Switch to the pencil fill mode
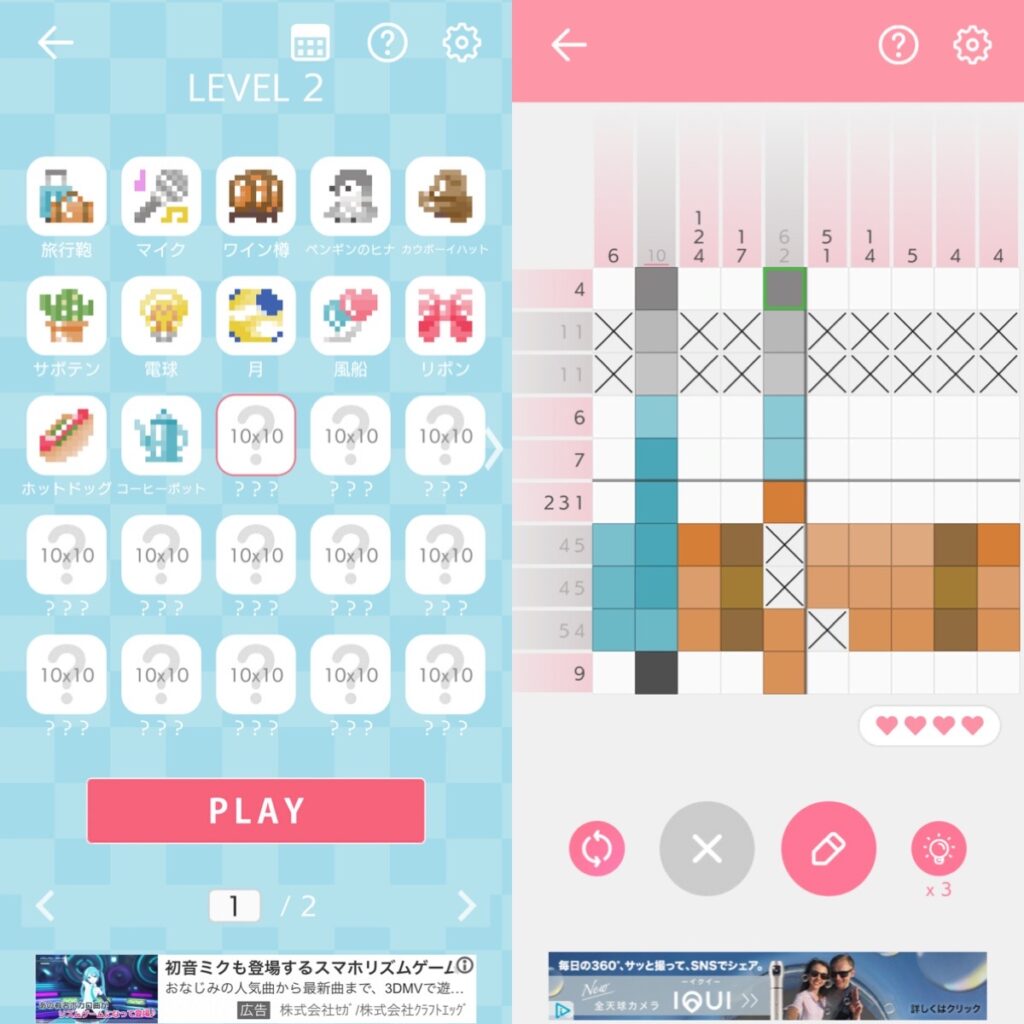The image size is (1024, 1024). pyautogui.click(x=828, y=849)
